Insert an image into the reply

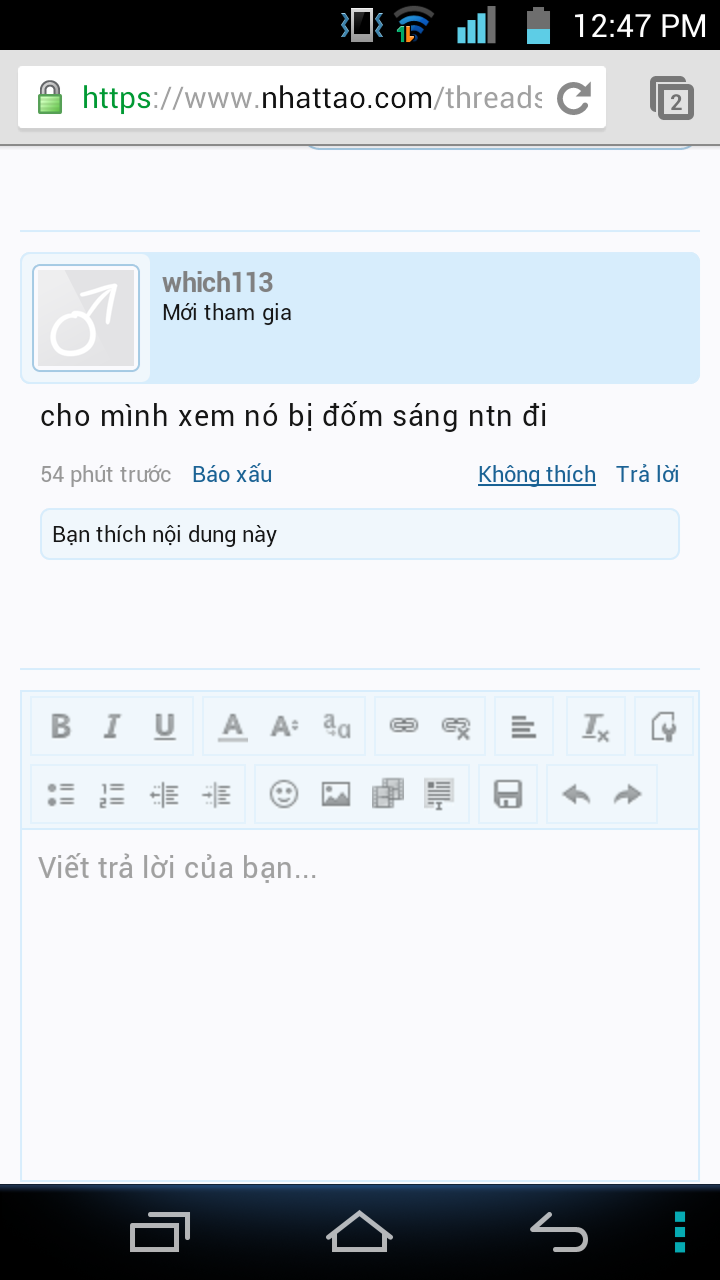pyautogui.click(x=335, y=795)
